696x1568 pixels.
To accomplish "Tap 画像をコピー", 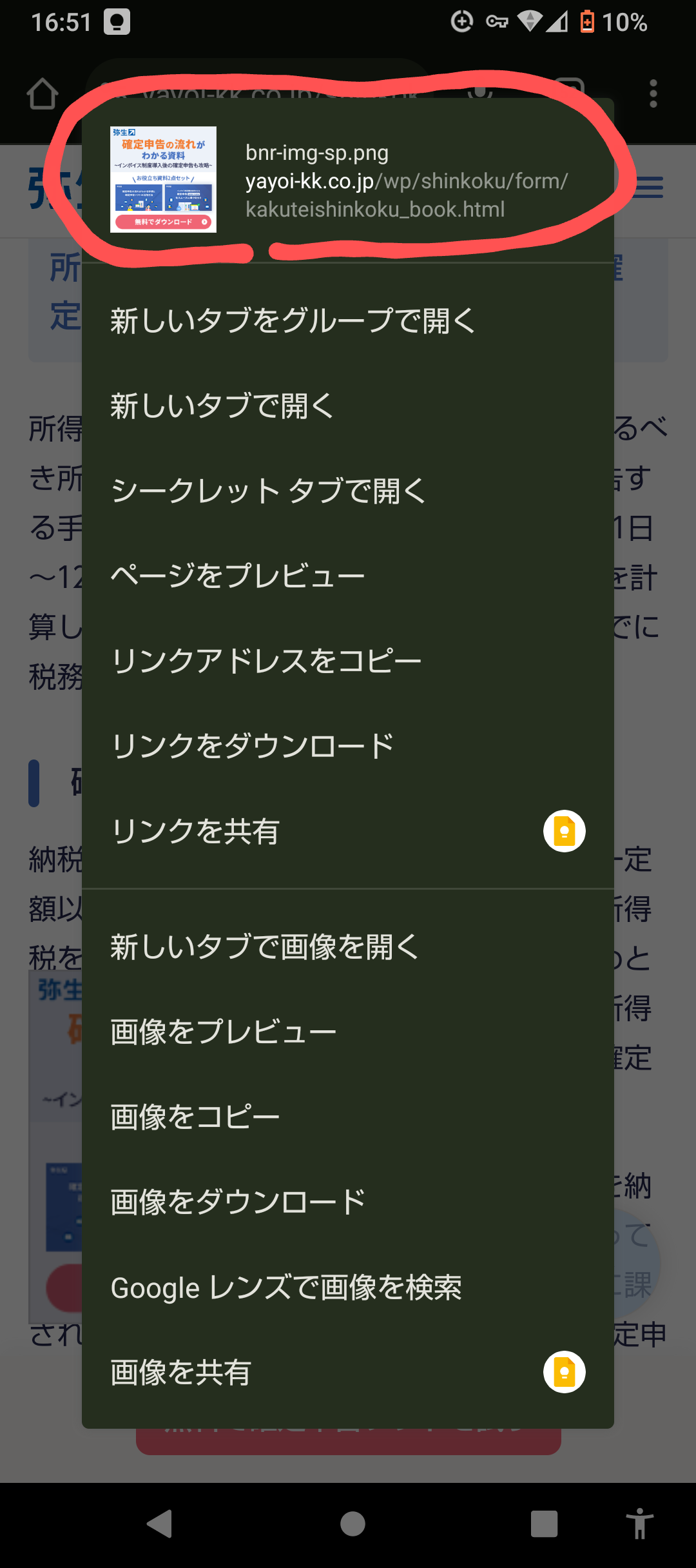I will point(195,1117).
